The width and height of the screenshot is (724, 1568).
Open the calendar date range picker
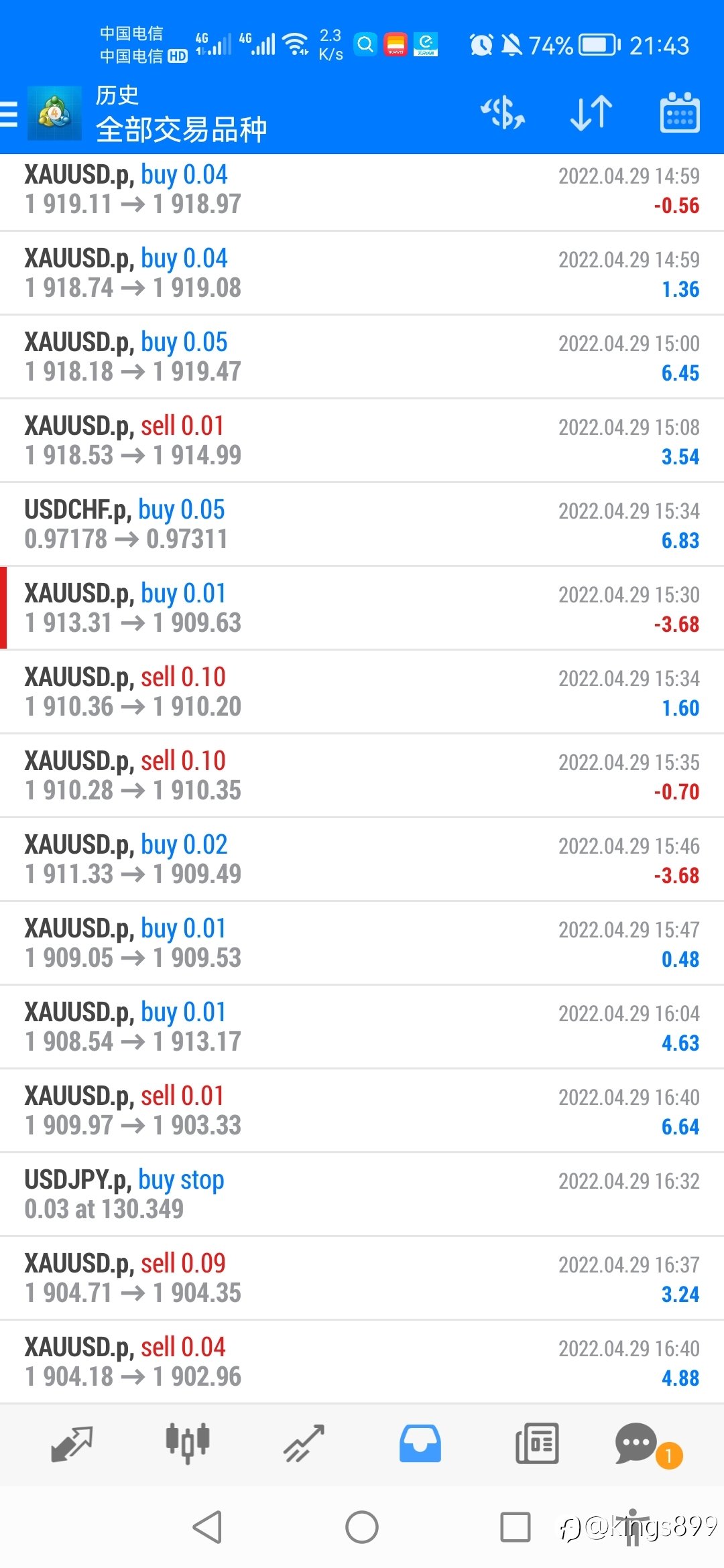pyautogui.click(x=680, y=113)
